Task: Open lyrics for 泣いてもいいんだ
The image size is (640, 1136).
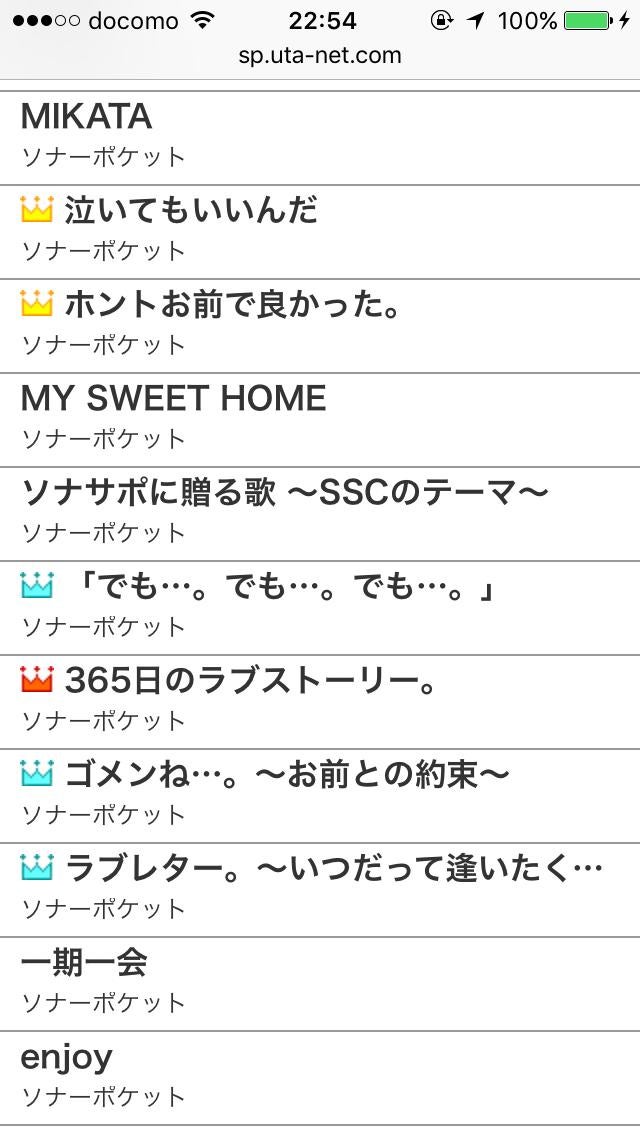Action: click(190, 212)
